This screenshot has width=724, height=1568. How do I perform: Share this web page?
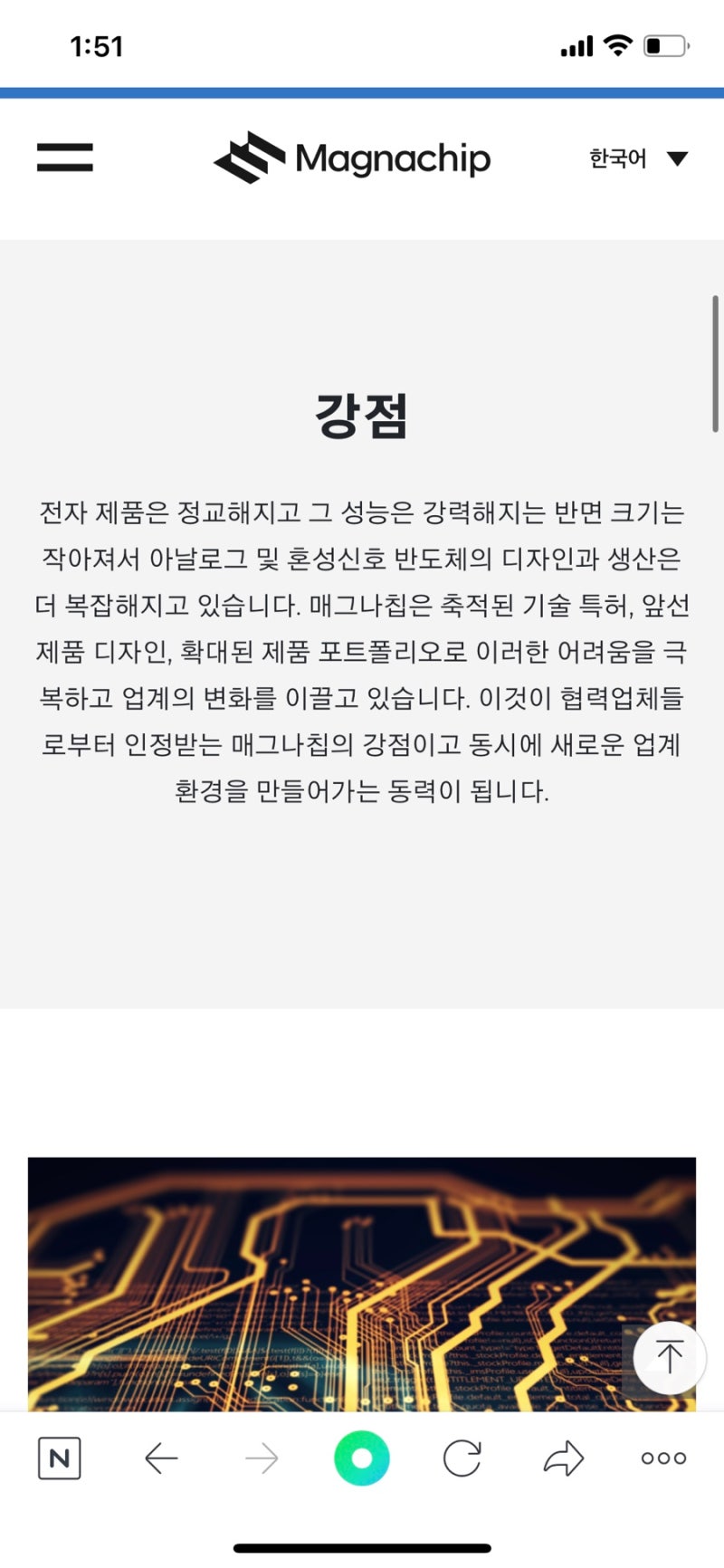(563, 1458)
